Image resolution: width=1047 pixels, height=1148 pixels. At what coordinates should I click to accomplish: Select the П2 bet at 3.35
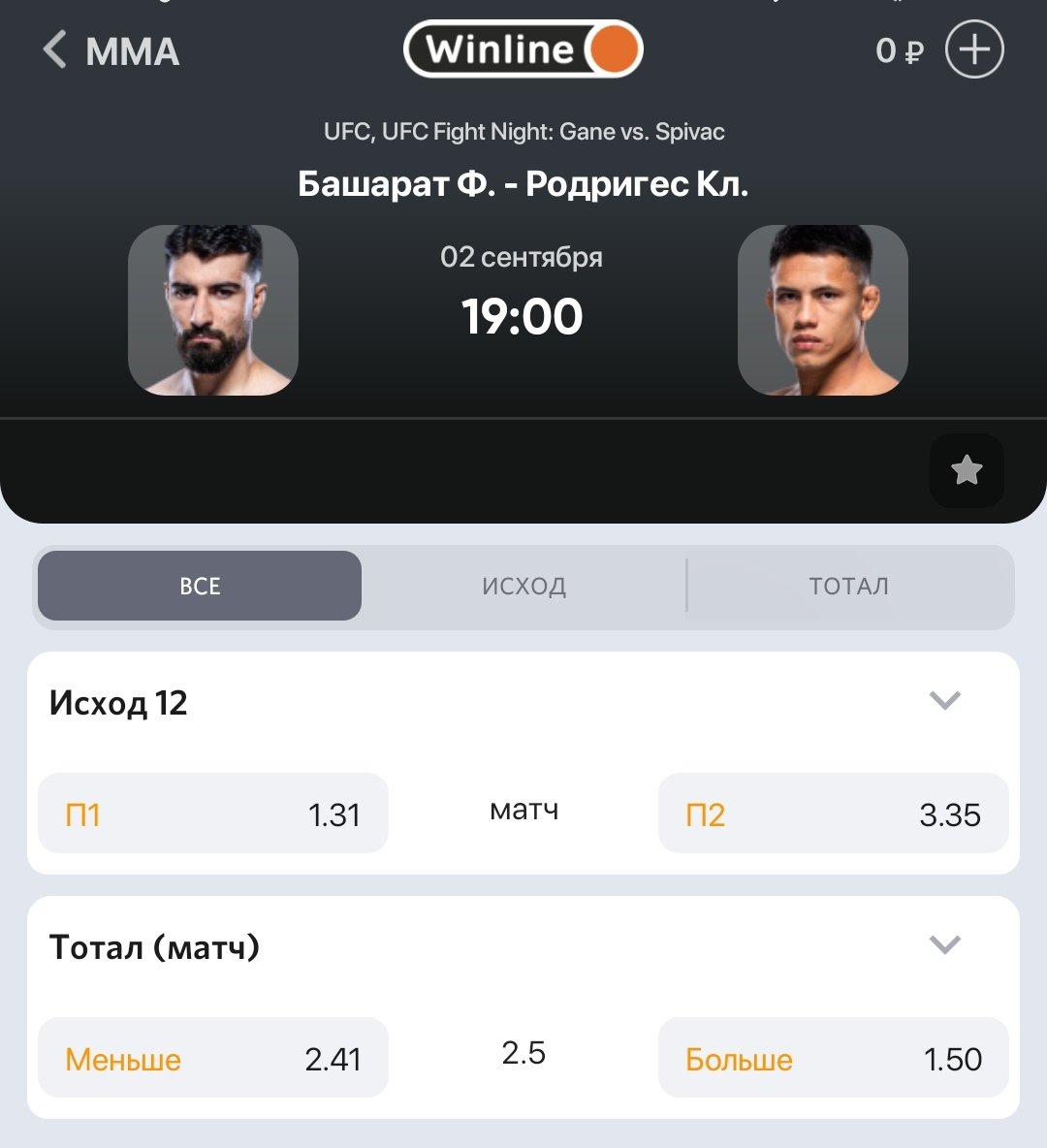[833, 813]
